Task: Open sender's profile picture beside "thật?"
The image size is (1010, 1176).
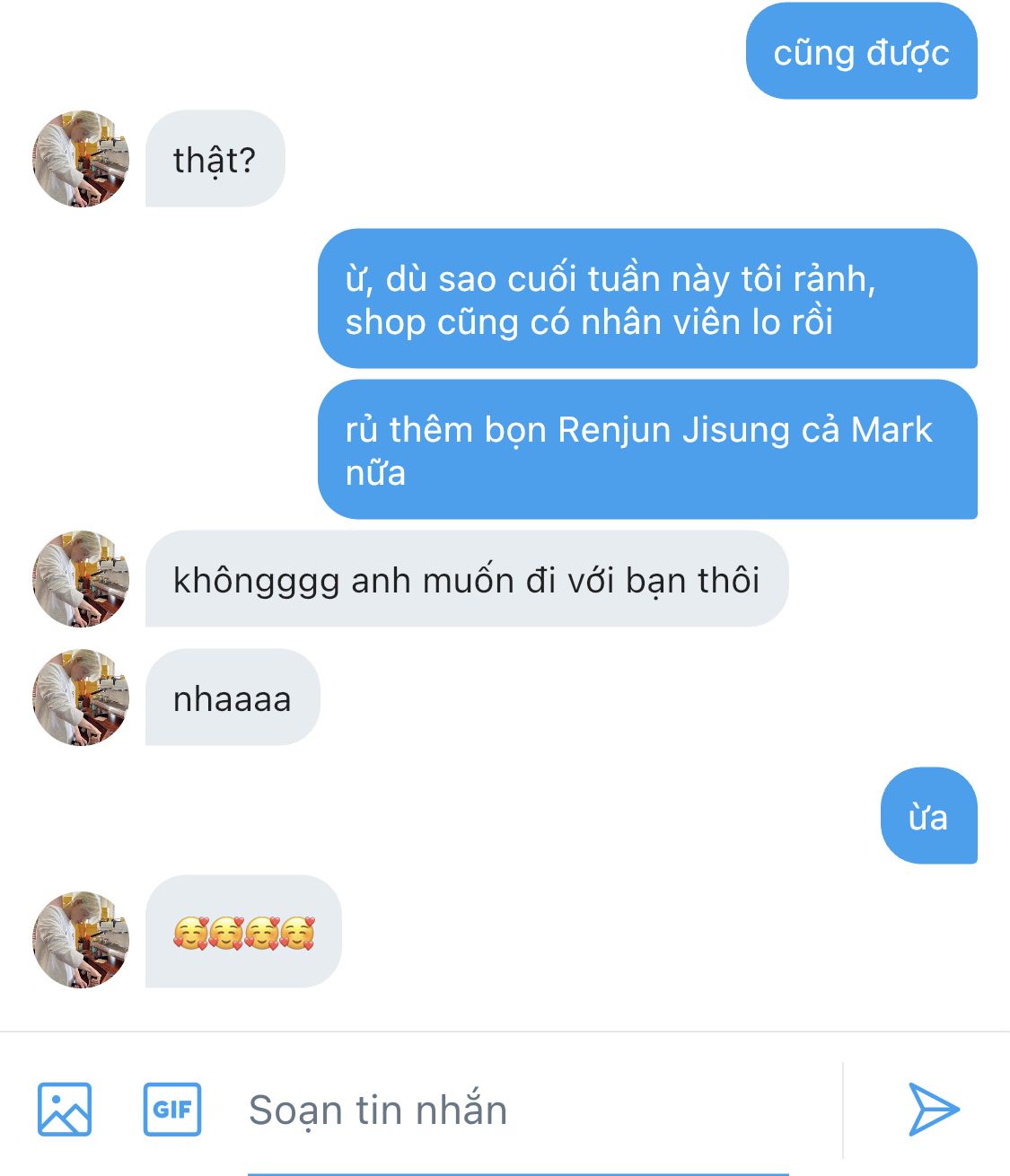Action: (x=81, y=160)
